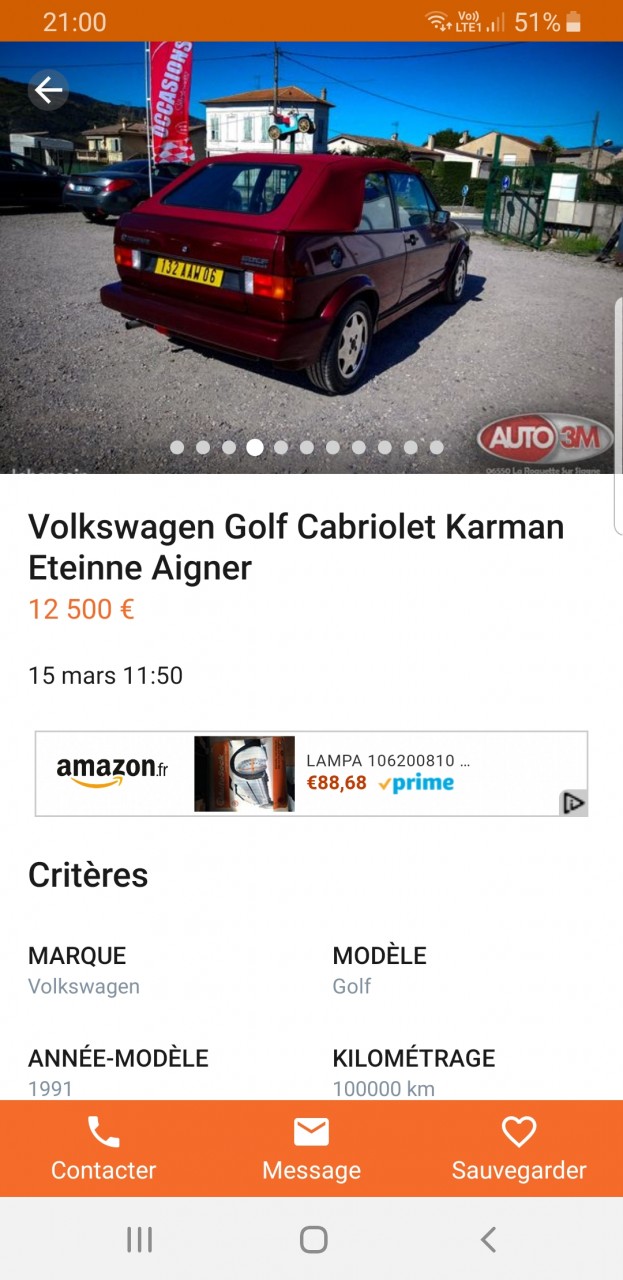Screen dimensions: 623x1280
Task: Tap the ad choices icon on the banner
Action: [573, 803]
